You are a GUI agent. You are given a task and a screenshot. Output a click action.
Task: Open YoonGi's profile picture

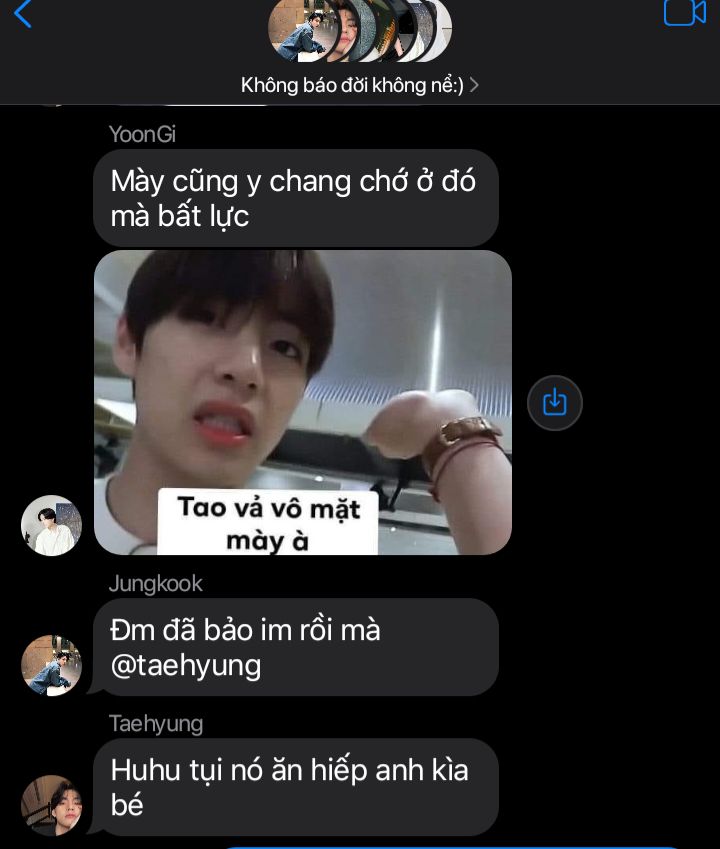click(x=51, y=525)
